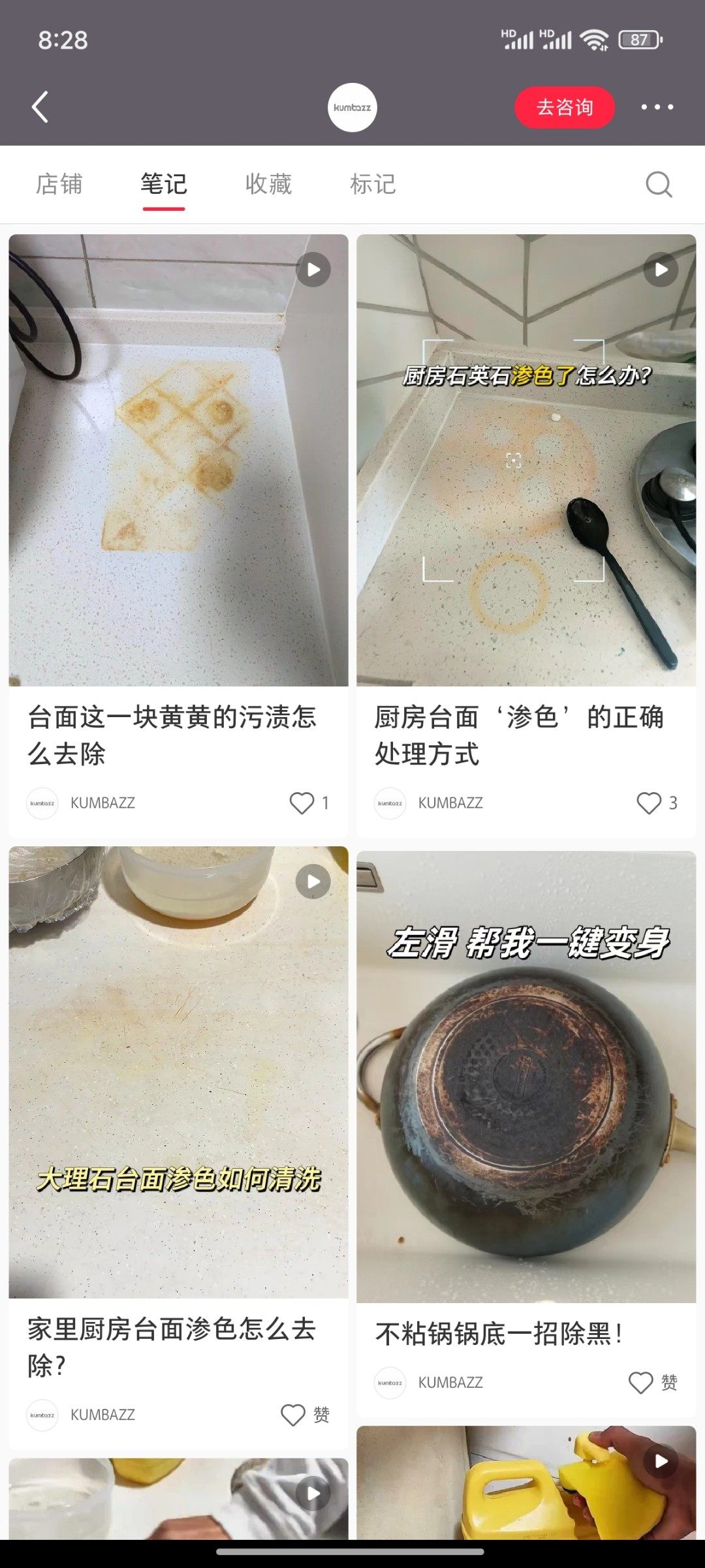This screenshot has height=1568, width=705.
Task: Open the 标记 tab
Action: [373, 184]
